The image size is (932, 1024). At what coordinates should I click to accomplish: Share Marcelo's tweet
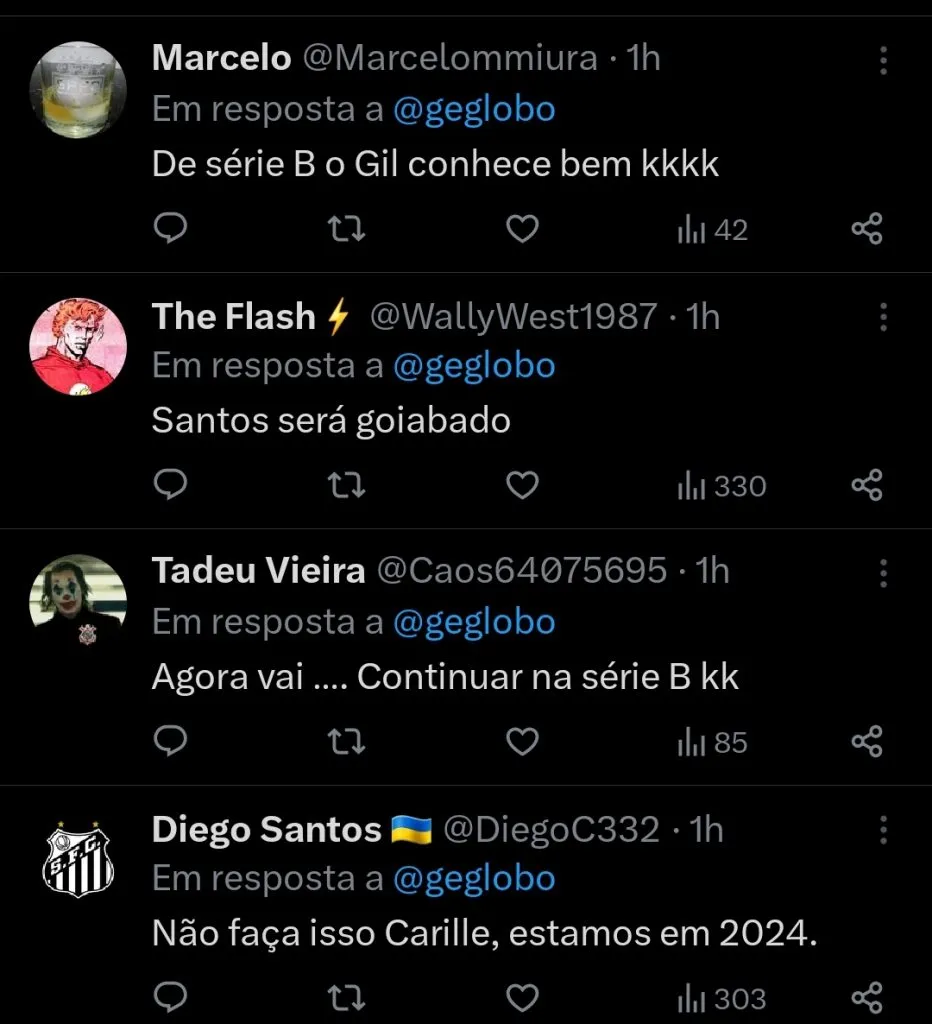coord(868,228)
